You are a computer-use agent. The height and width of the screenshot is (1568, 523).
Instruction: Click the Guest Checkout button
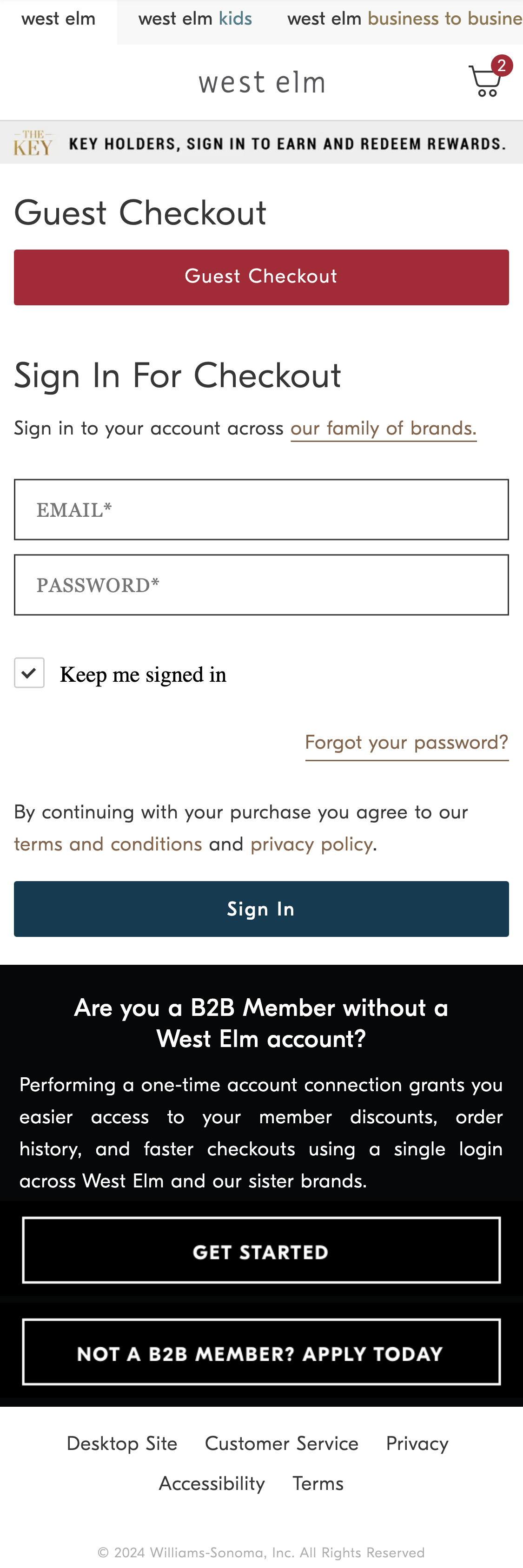pos(261,277)
